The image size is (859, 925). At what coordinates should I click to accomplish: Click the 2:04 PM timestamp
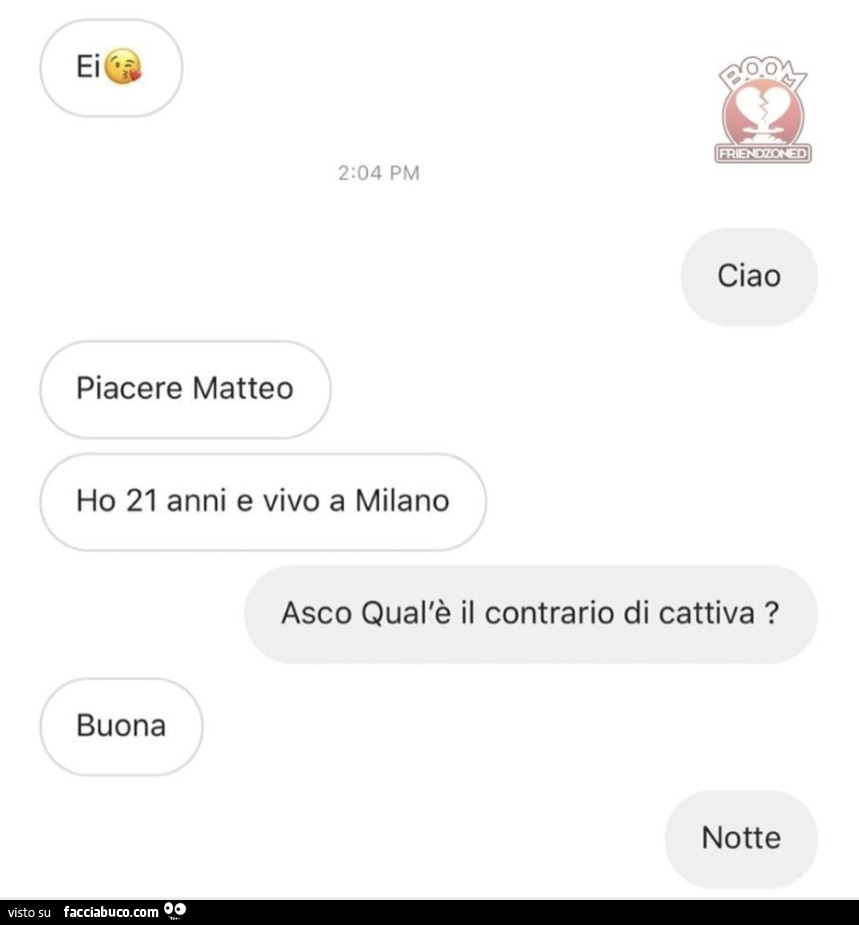pyautogui.click(x=378, y=172)
